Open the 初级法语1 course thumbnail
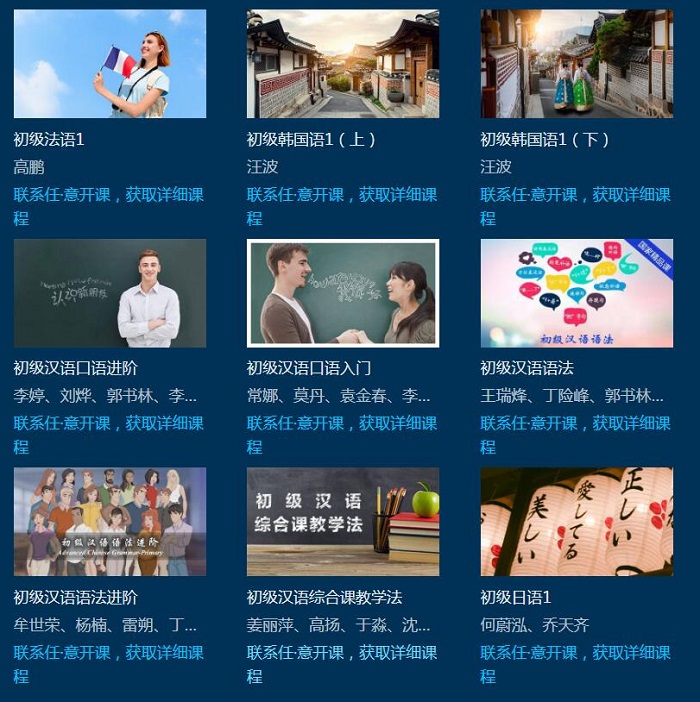 pyautogui.click(x=110, y=64)
